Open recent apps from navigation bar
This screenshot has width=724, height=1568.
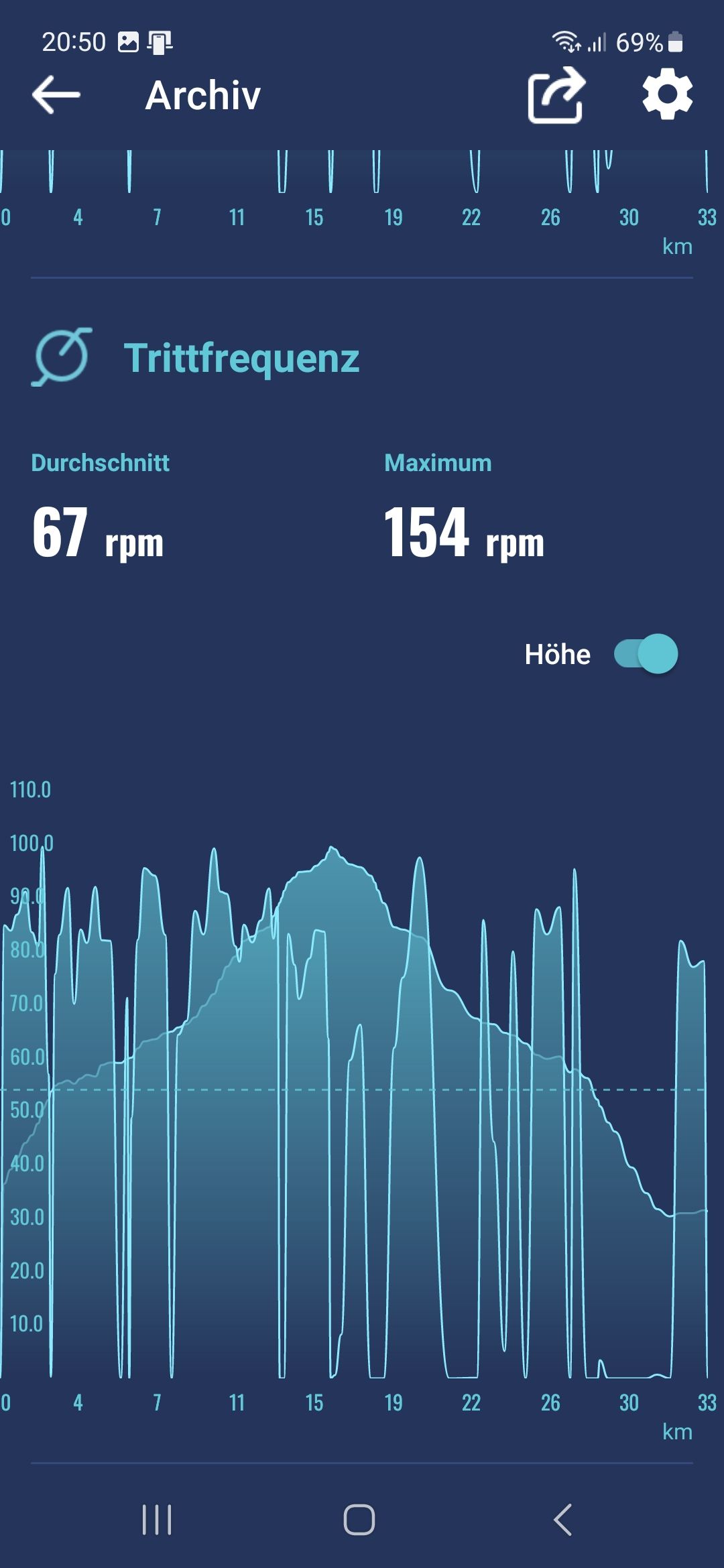[157, 1519]
